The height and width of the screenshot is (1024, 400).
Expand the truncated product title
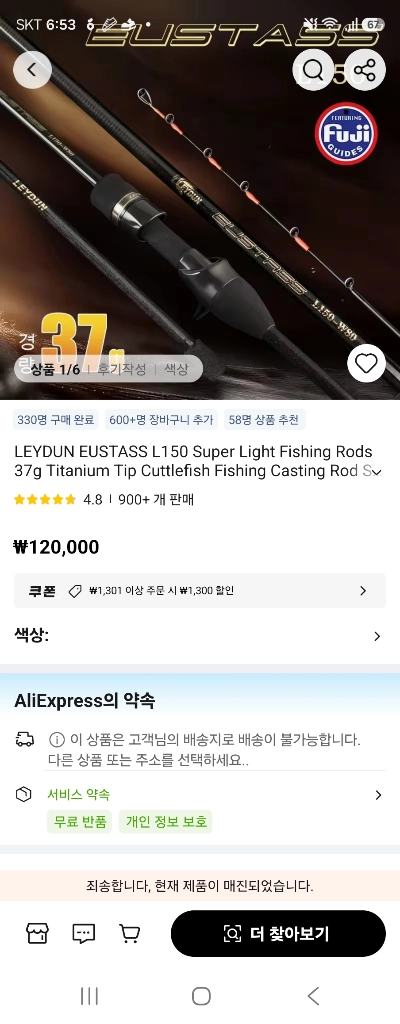pyautogui.click(x=376, y=472)
